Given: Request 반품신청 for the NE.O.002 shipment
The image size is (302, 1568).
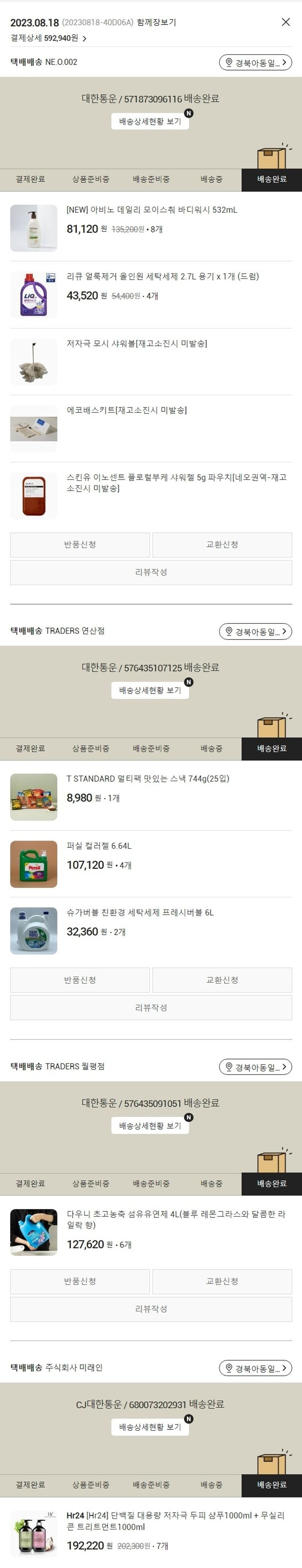Looking at the screenshot, I should 80,545.
